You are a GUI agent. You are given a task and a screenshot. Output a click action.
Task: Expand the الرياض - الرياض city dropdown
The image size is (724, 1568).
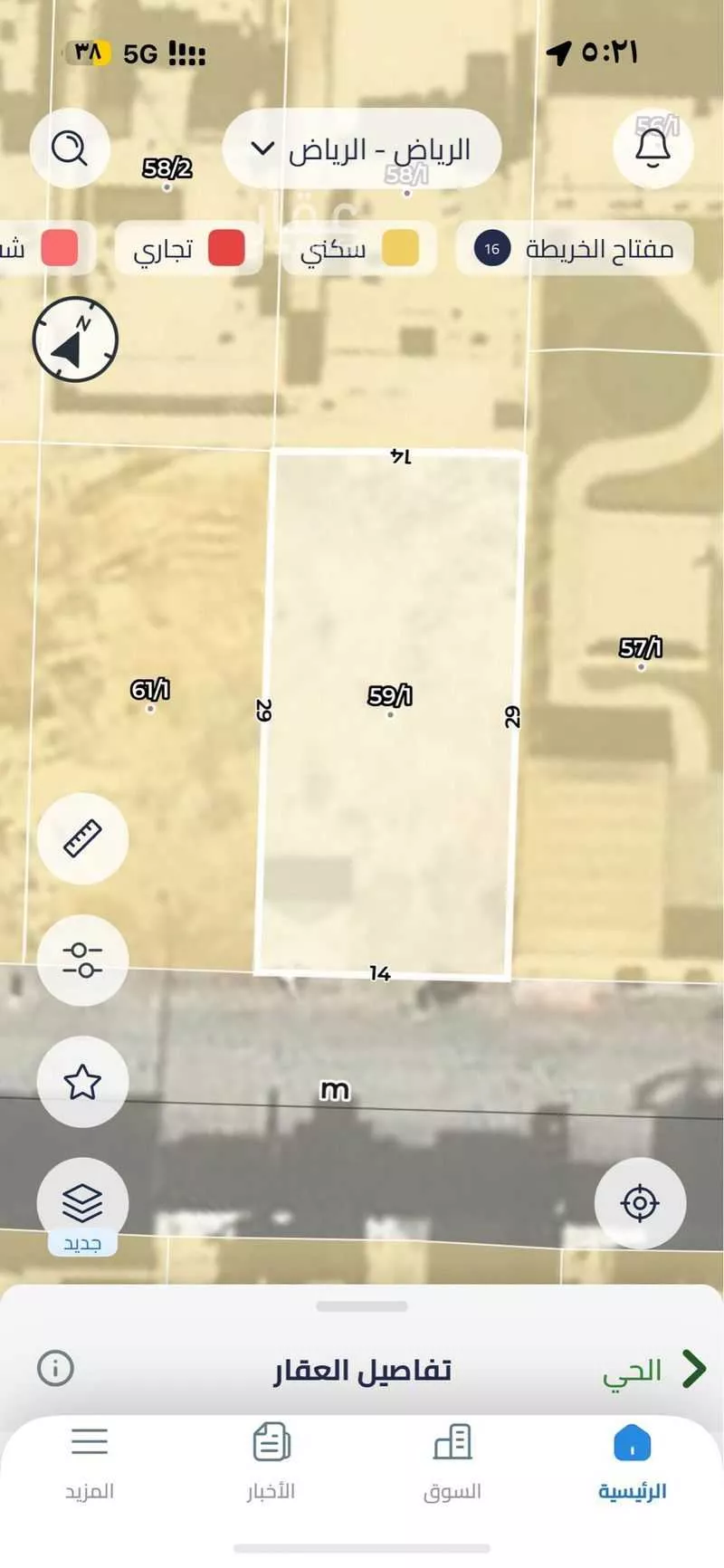(x=362, y=149)
